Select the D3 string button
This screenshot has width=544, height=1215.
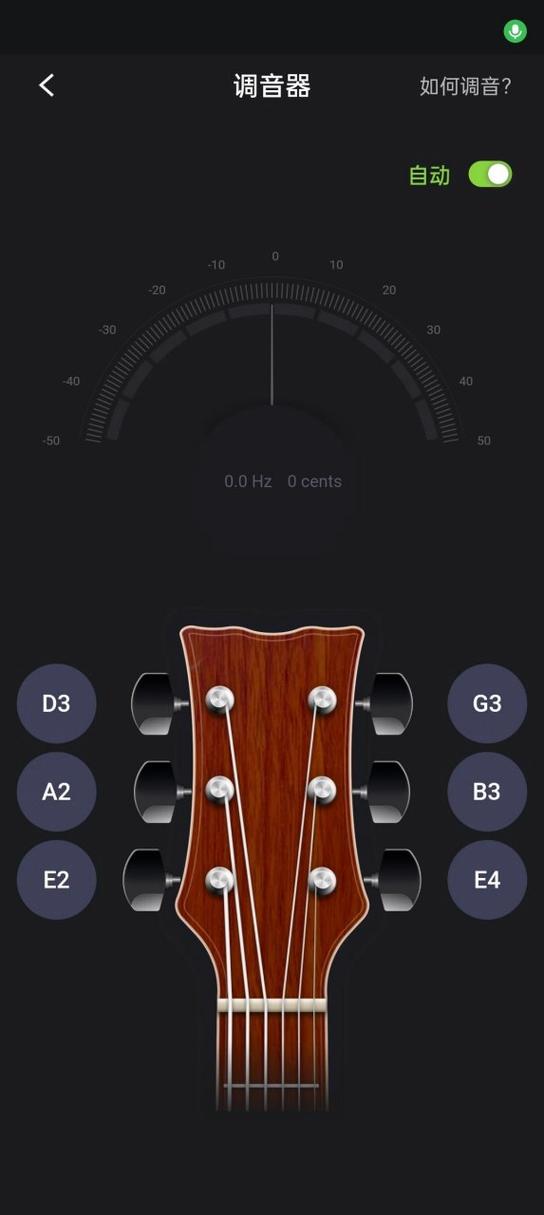(56, 704)
